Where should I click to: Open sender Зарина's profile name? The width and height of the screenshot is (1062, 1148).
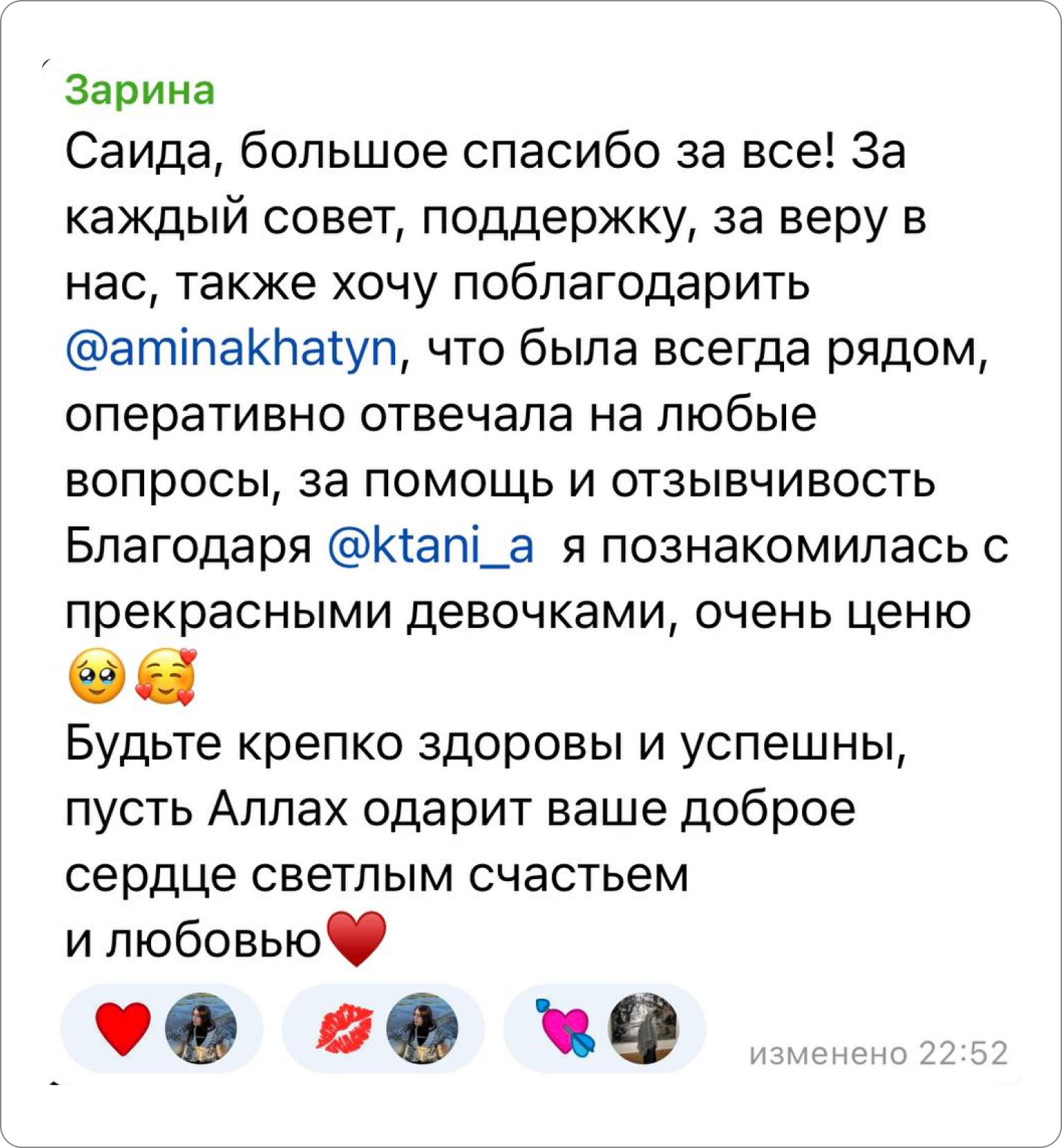pyautogui.click(x=140, y=90)
